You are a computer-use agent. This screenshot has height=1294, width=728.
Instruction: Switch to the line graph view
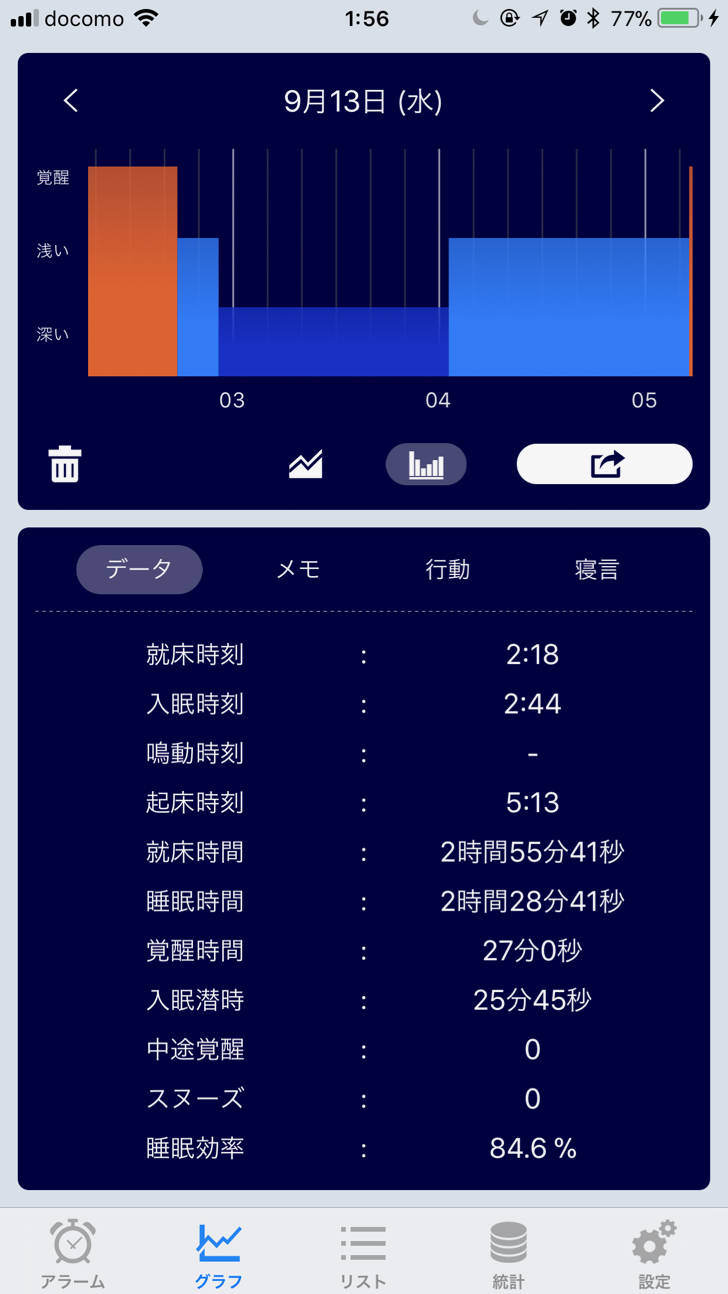(305, 465)
